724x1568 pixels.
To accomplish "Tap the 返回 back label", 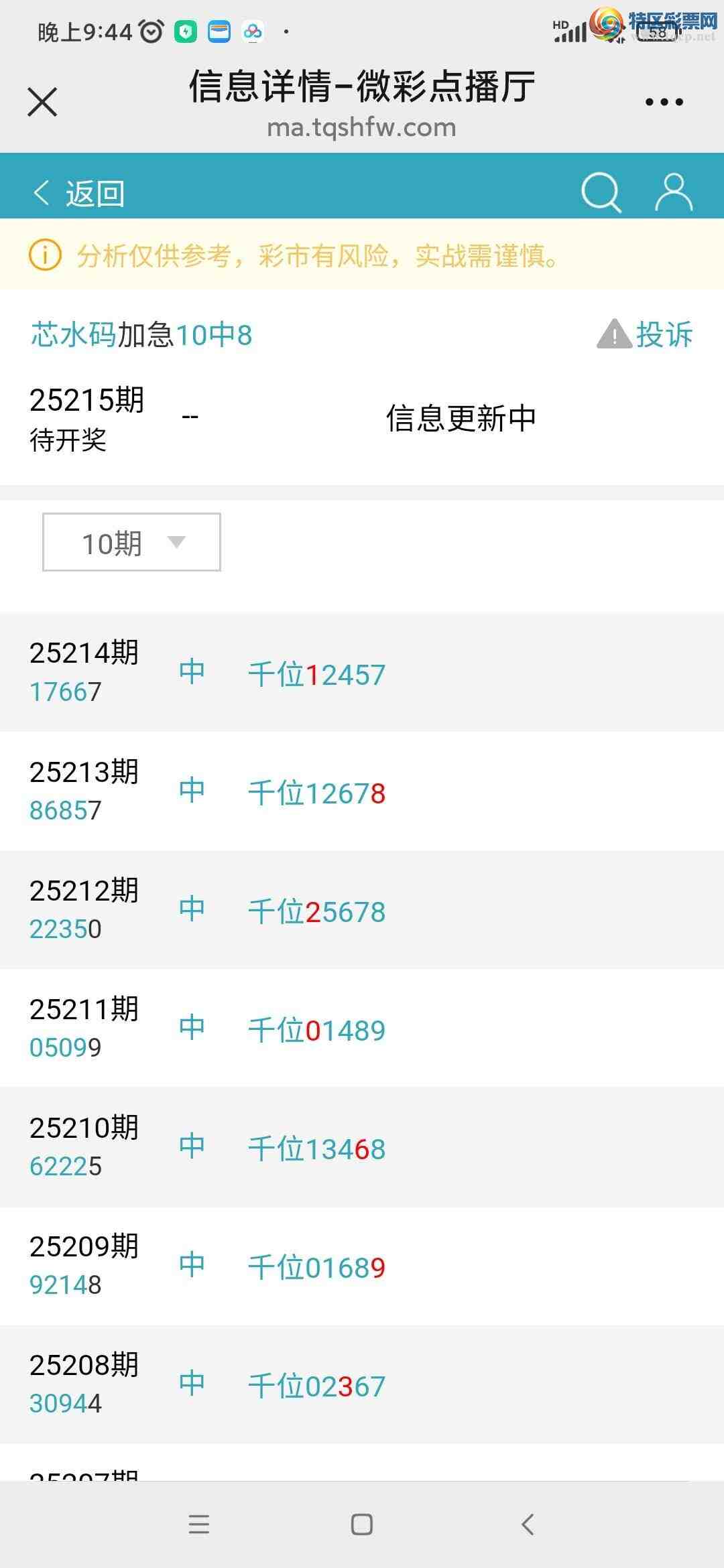I will (x=94, y=192).
